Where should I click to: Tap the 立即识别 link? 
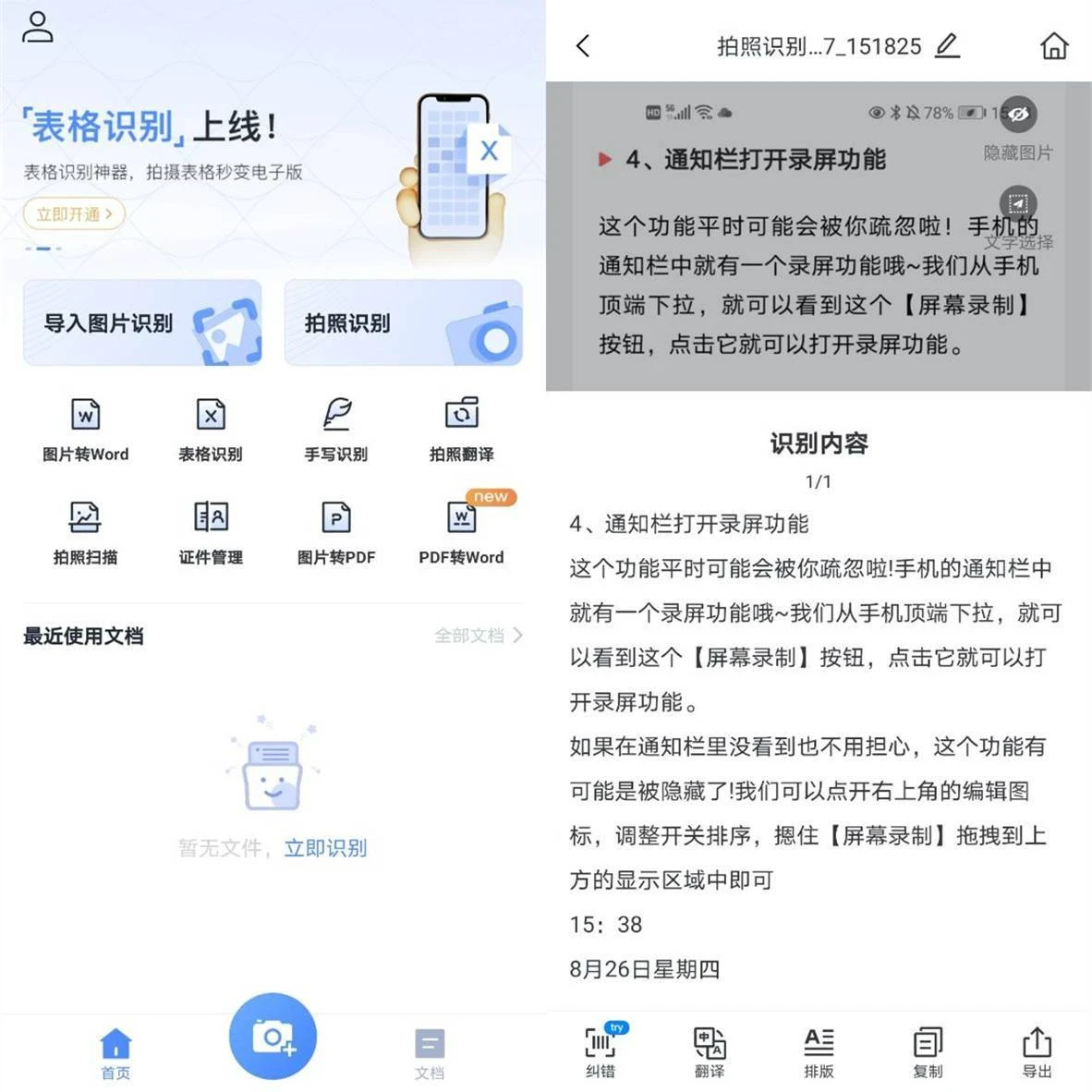coord(325,848)
